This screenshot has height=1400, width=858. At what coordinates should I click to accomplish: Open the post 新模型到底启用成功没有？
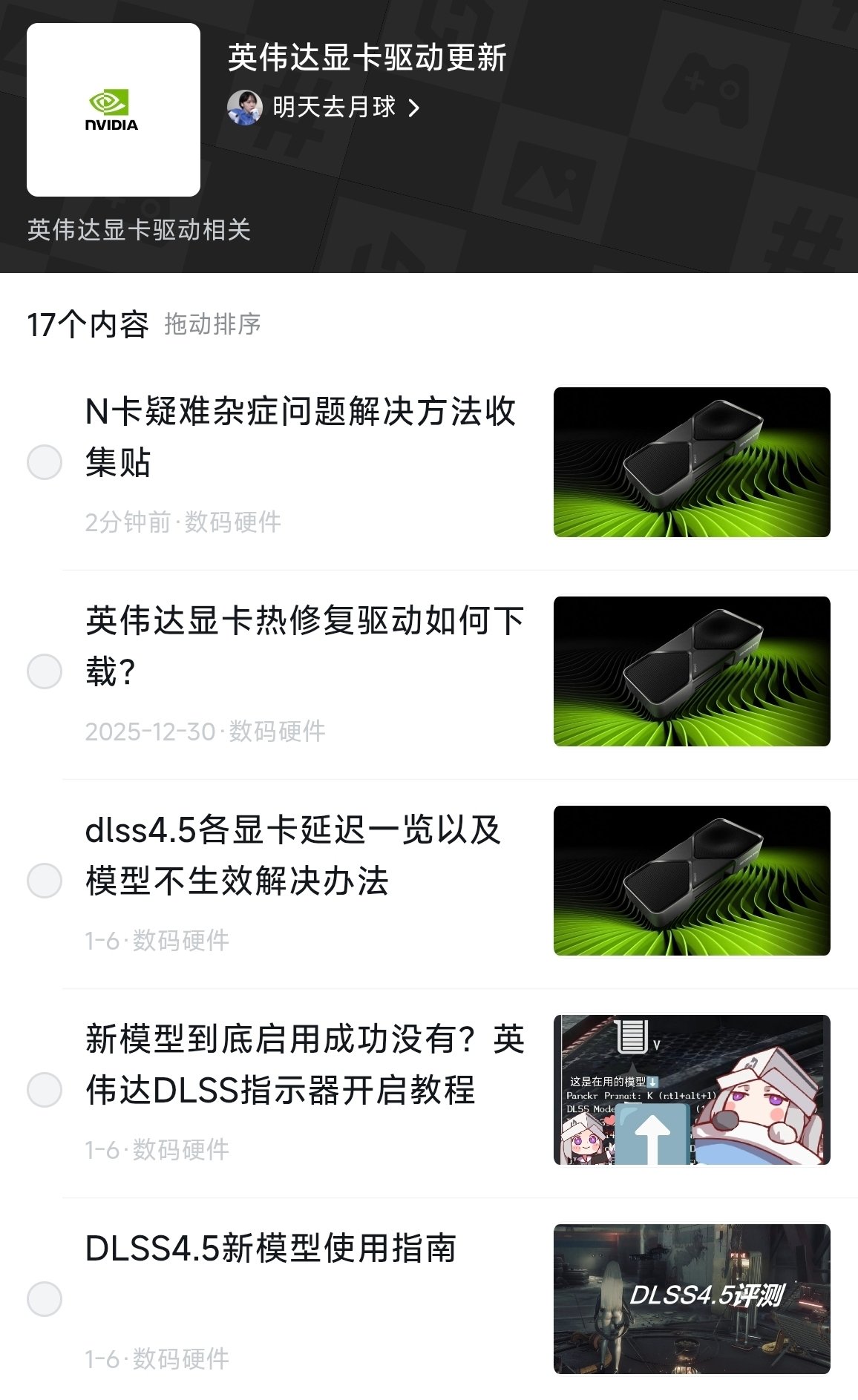pyautogui.click(x=304, y=1064)
